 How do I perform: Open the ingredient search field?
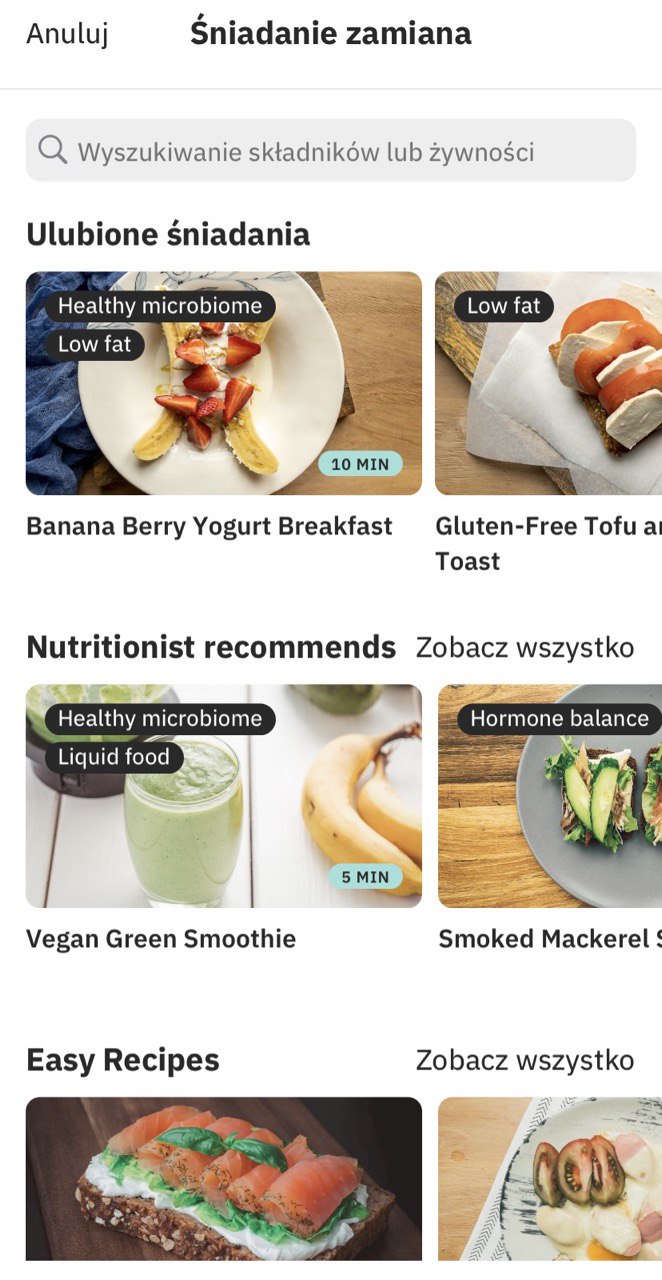[x=330, y=151]
